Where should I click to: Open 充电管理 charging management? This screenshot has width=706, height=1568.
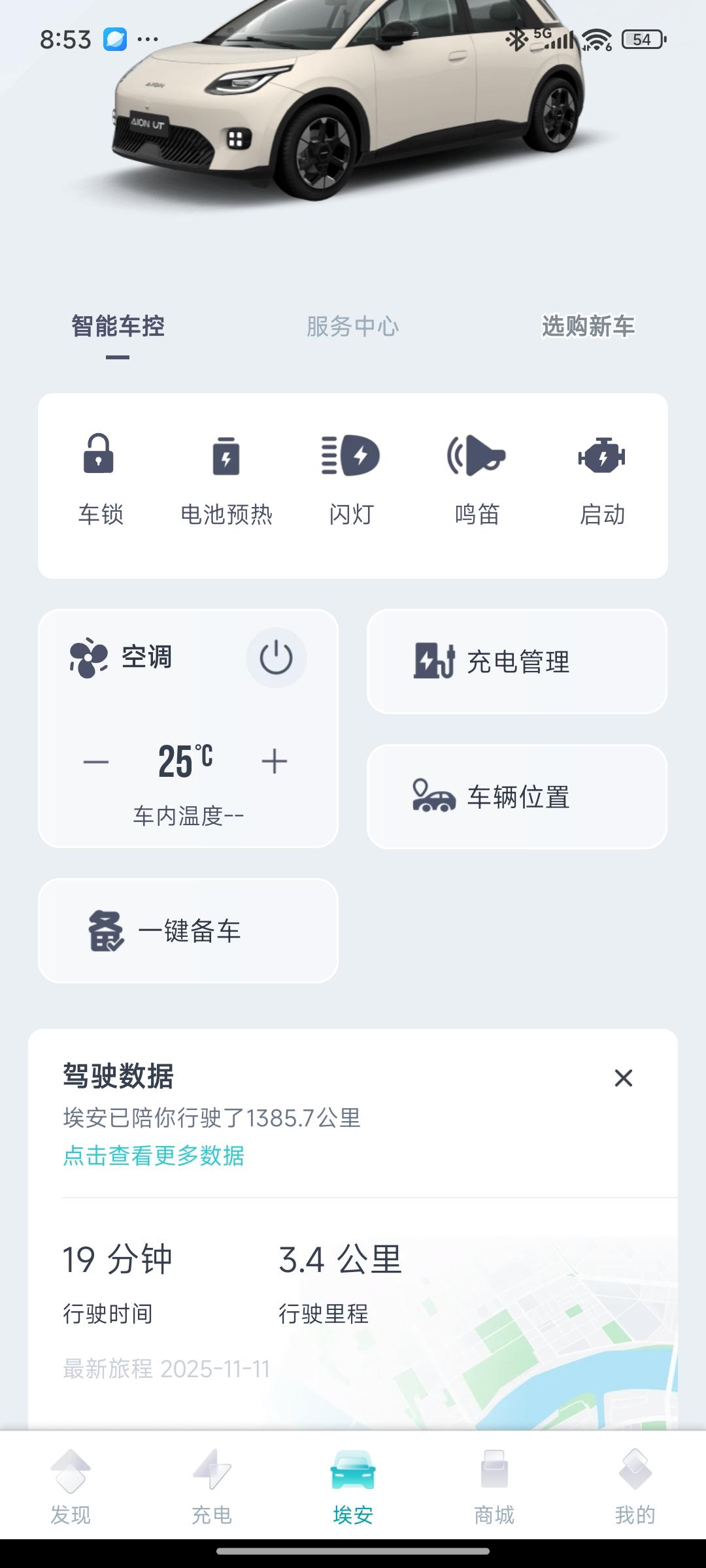pos(516,662)
